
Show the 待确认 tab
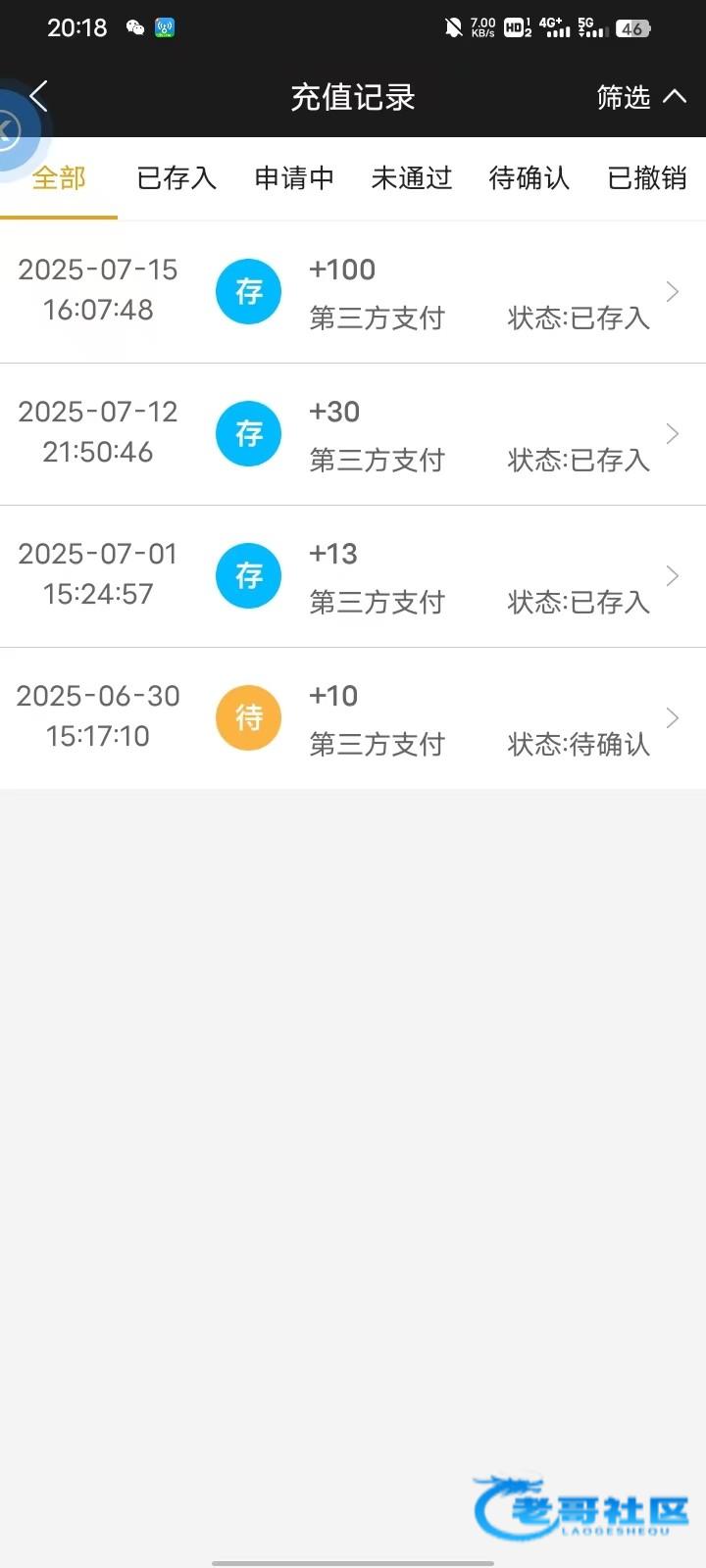tap(529, 178)
